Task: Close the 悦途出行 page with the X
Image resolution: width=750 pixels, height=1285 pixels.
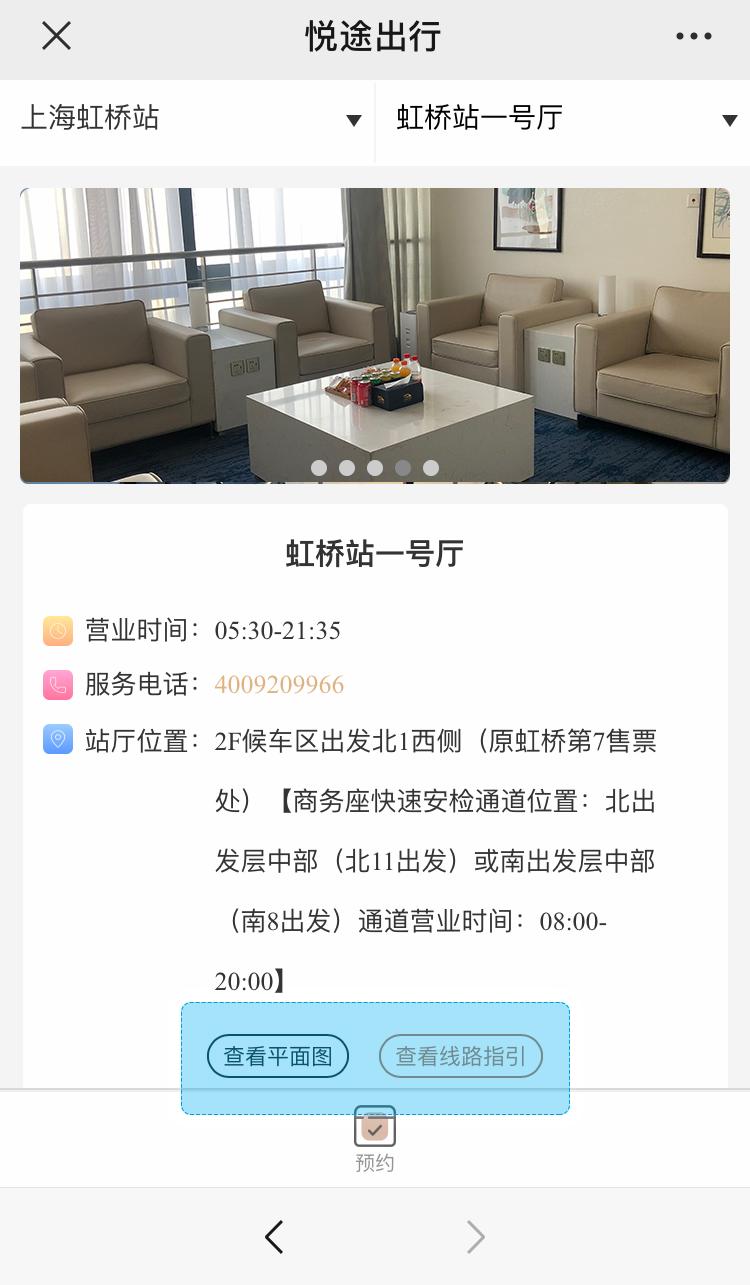Action: click(x=56, y=36)
